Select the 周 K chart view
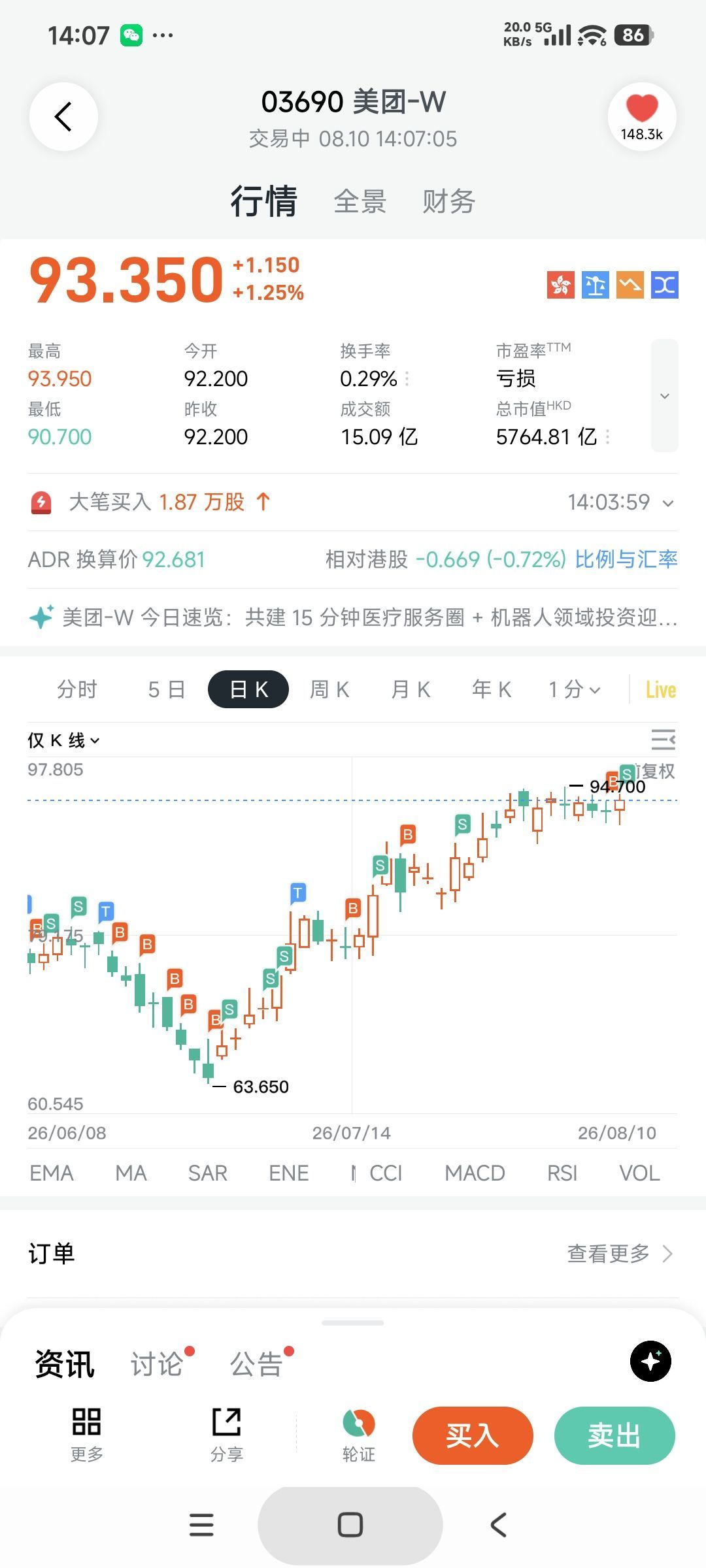The image size is (706, 1568). (x=329, y=689)
